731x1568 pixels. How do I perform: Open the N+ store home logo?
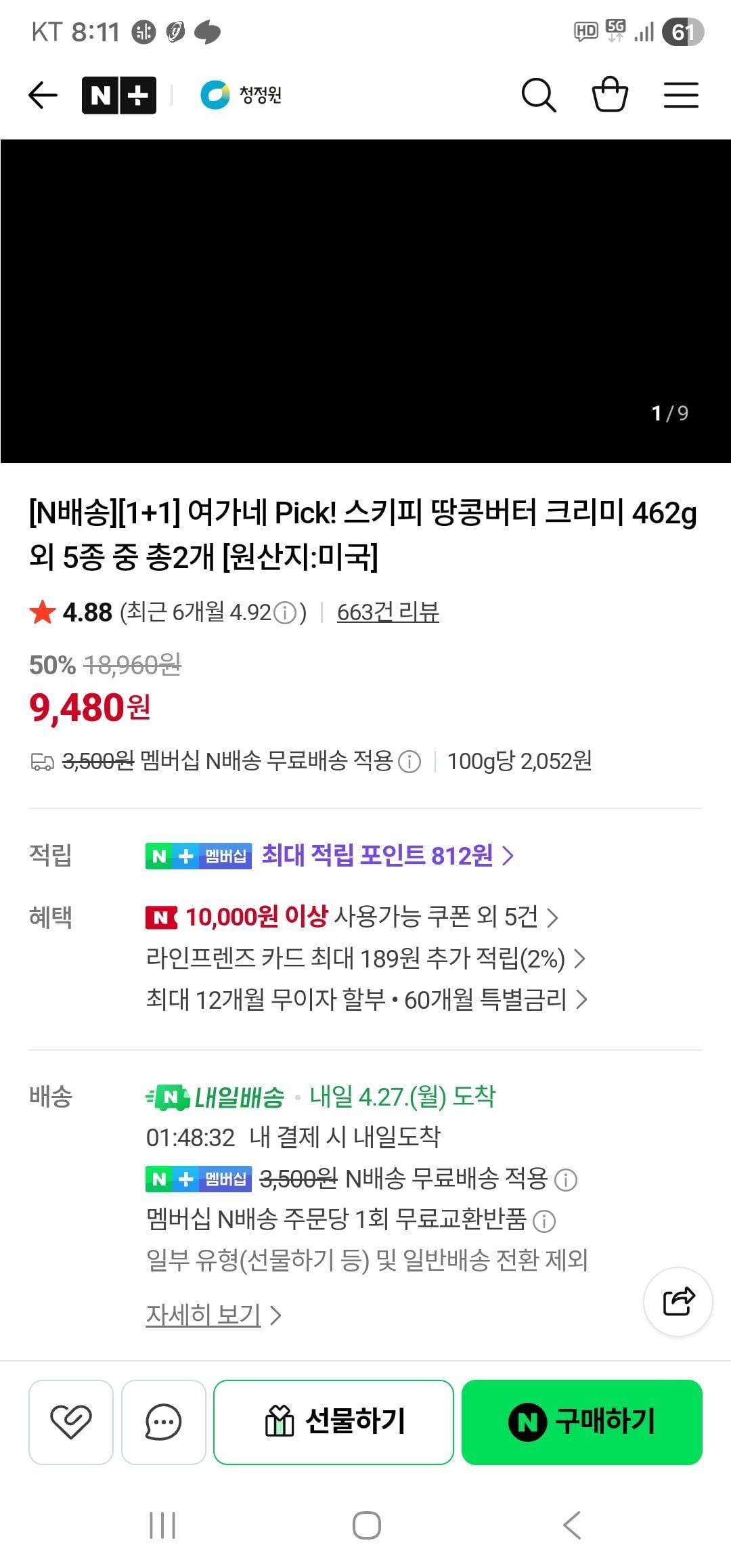point(119,95)
